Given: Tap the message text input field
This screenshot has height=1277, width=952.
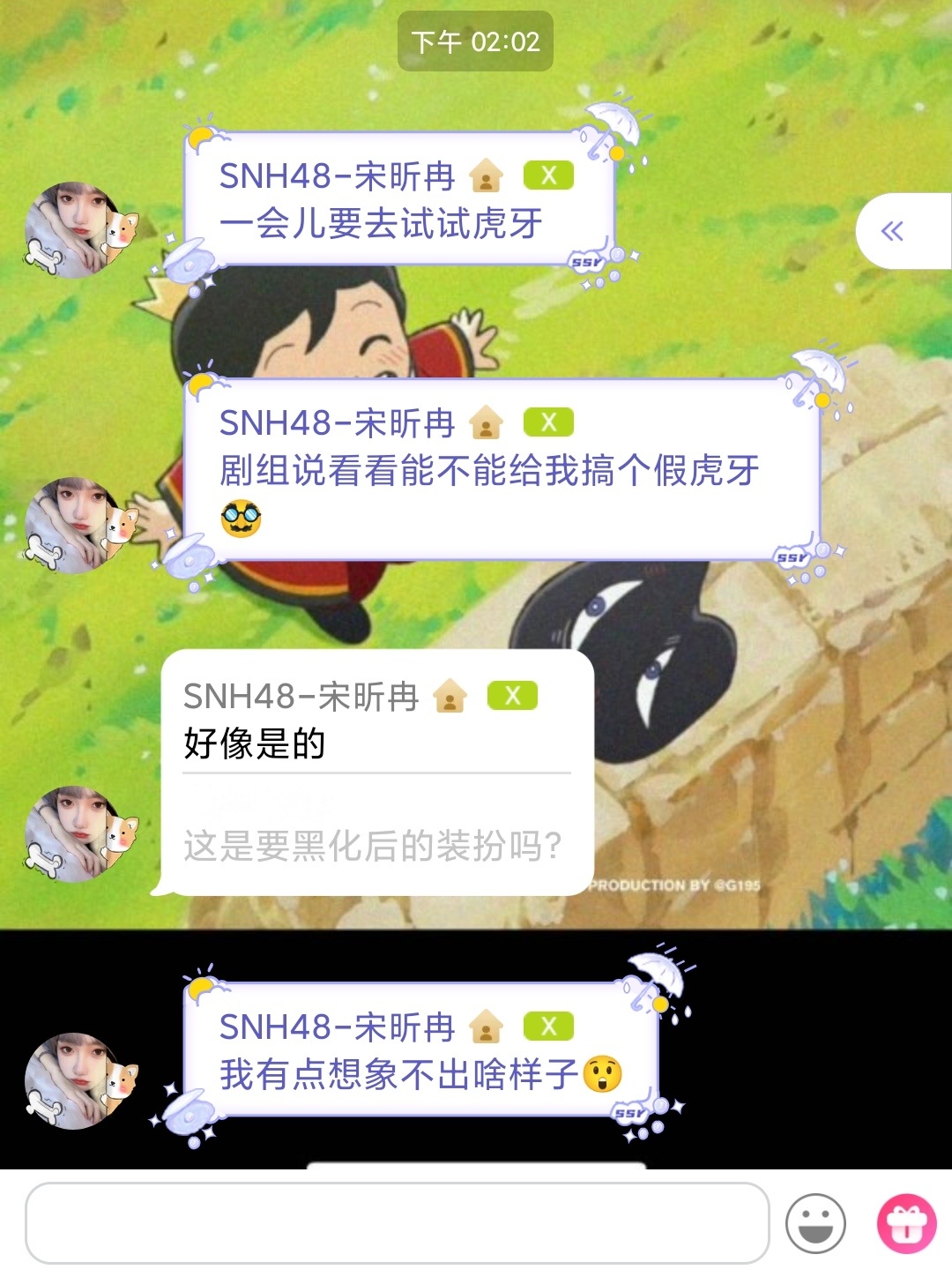Looking at the screenshot, I should pyautogui.click(x=397, y=1223).
